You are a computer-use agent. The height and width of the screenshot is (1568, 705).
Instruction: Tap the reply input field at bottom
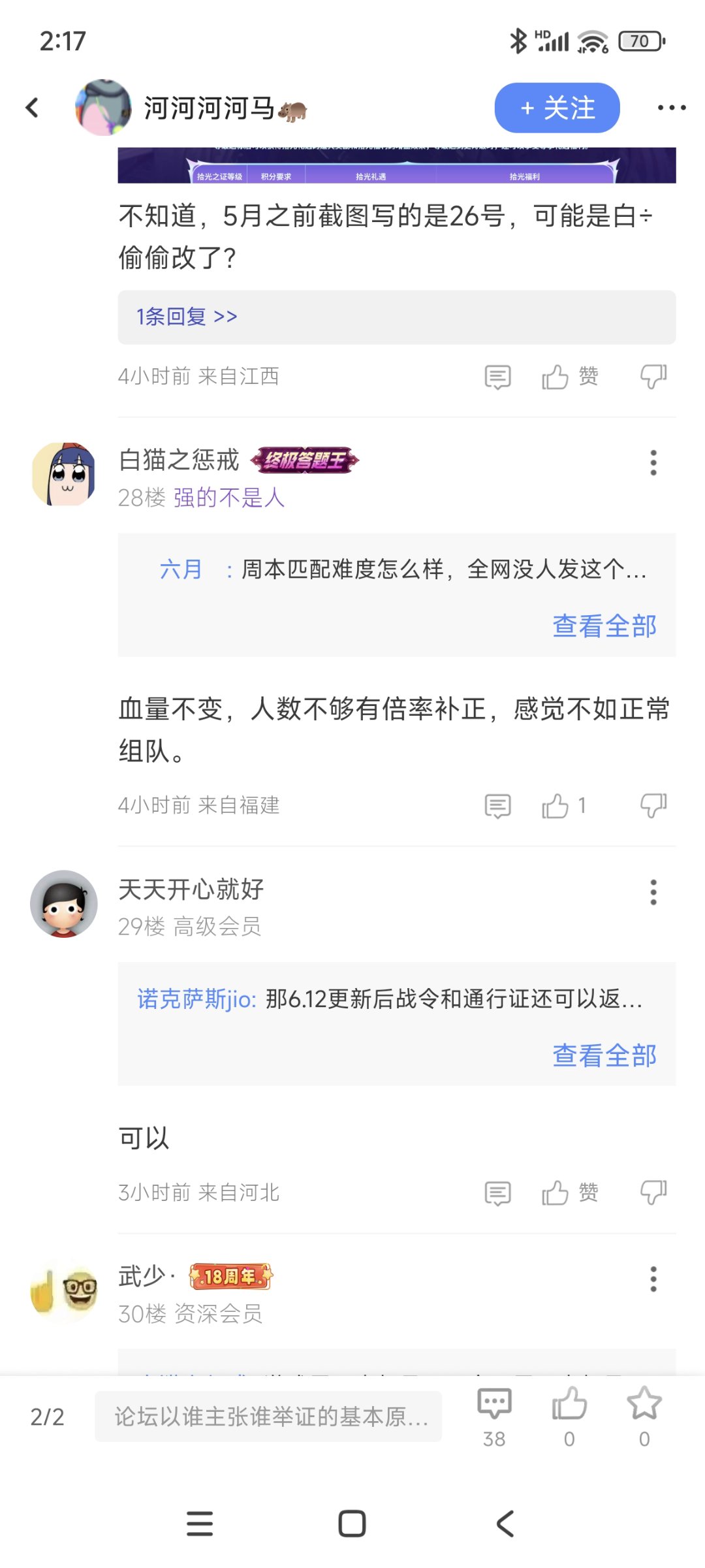tap(268, 1416)
